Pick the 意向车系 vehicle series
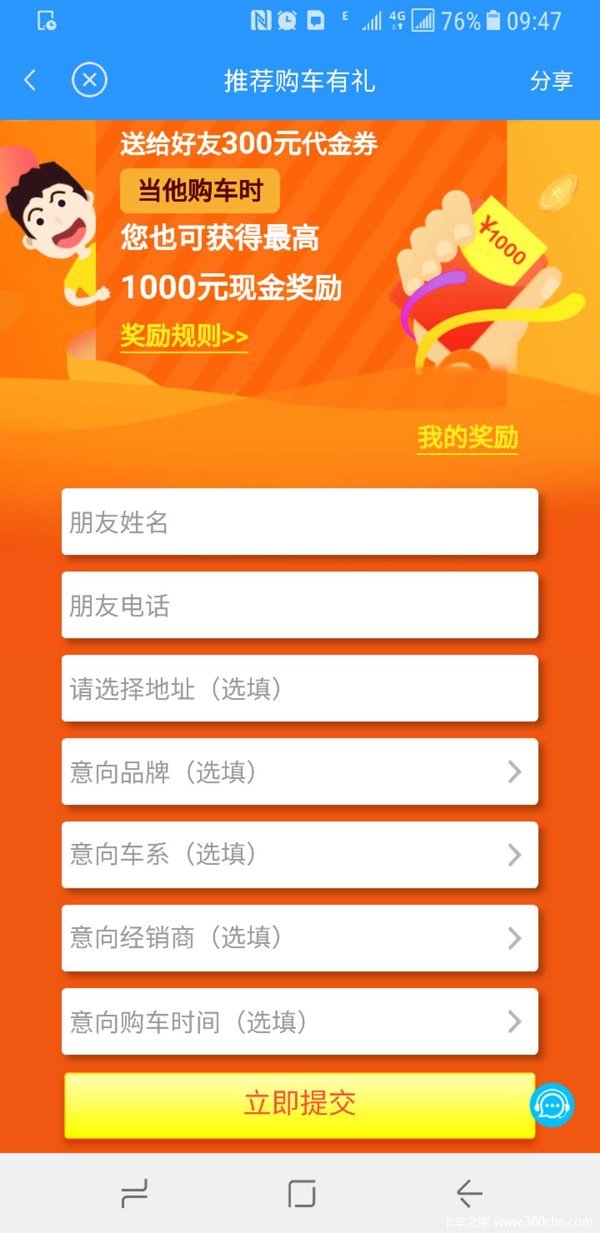 (x=300, y=854)
